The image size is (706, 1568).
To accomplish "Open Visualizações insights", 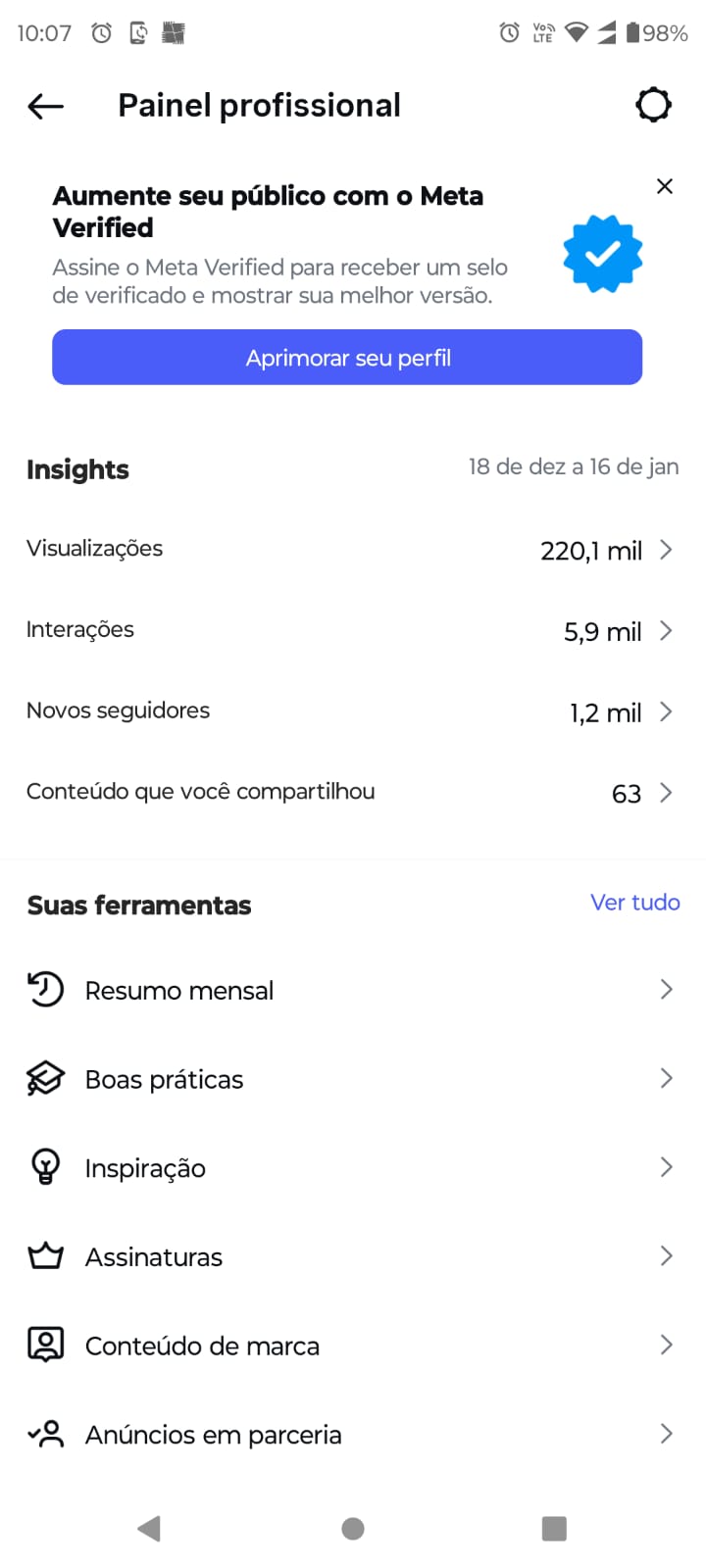I will pyautogui.click(x=353, y=550).
